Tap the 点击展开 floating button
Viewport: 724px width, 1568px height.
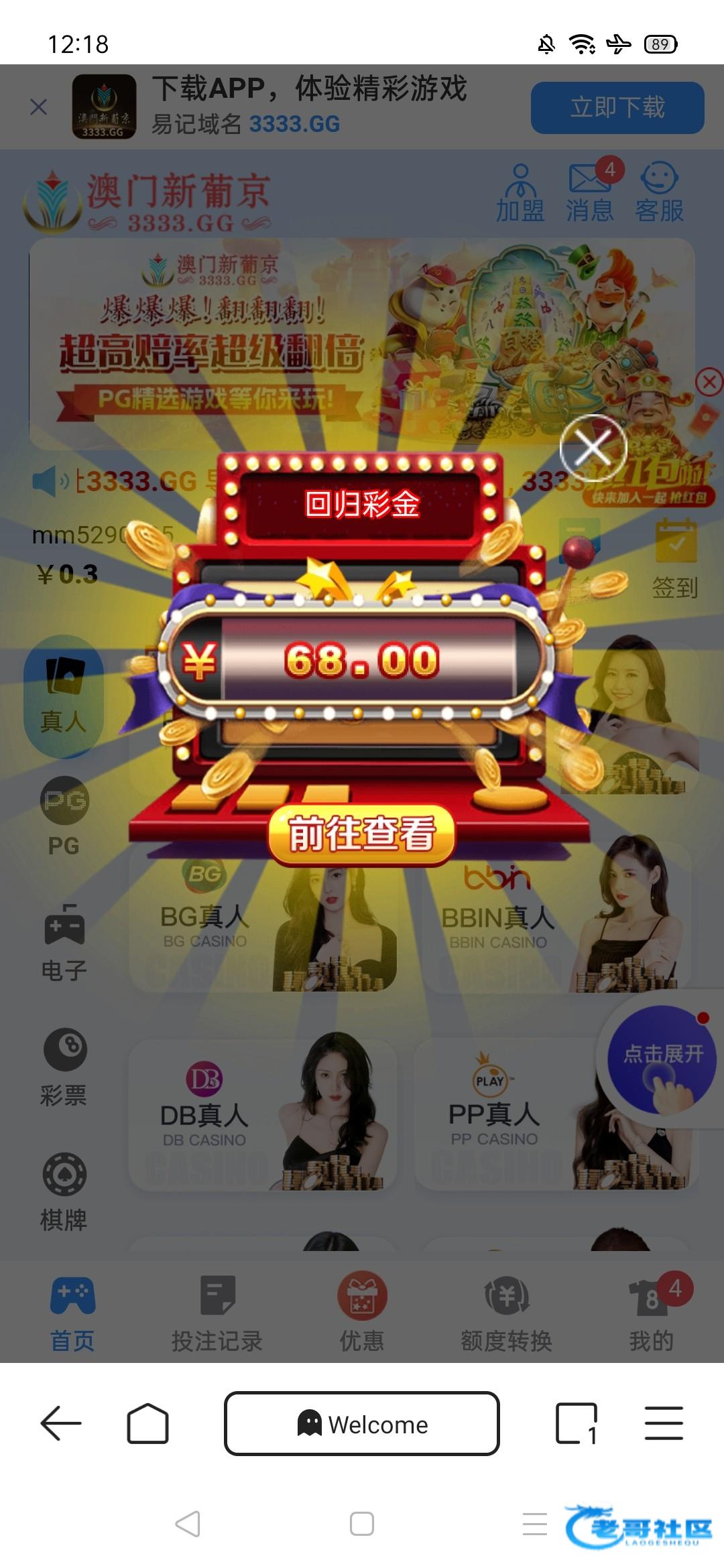662,1059
